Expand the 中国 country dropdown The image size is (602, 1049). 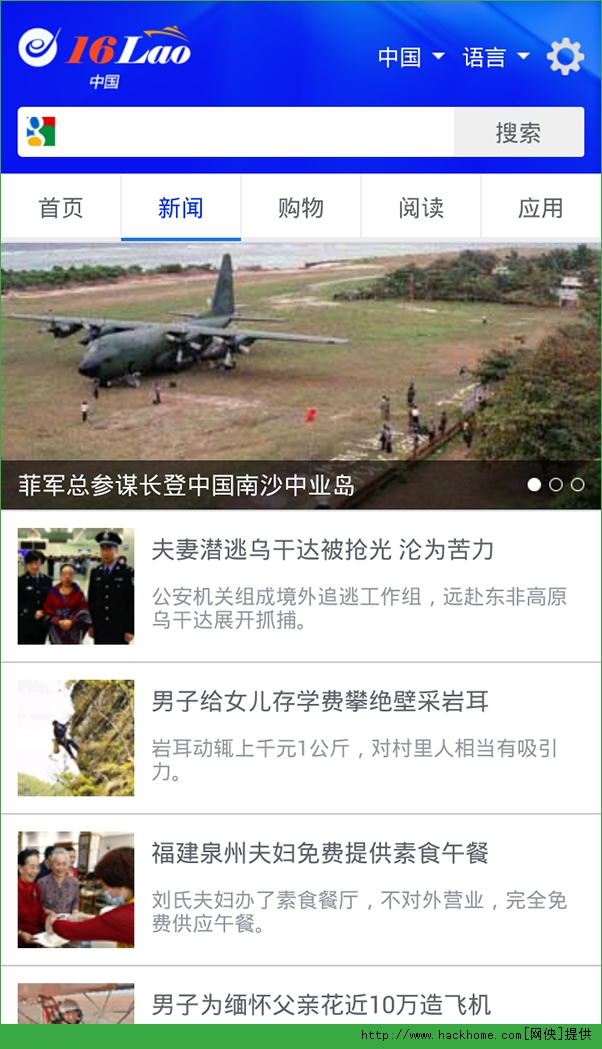pos(410,57)
